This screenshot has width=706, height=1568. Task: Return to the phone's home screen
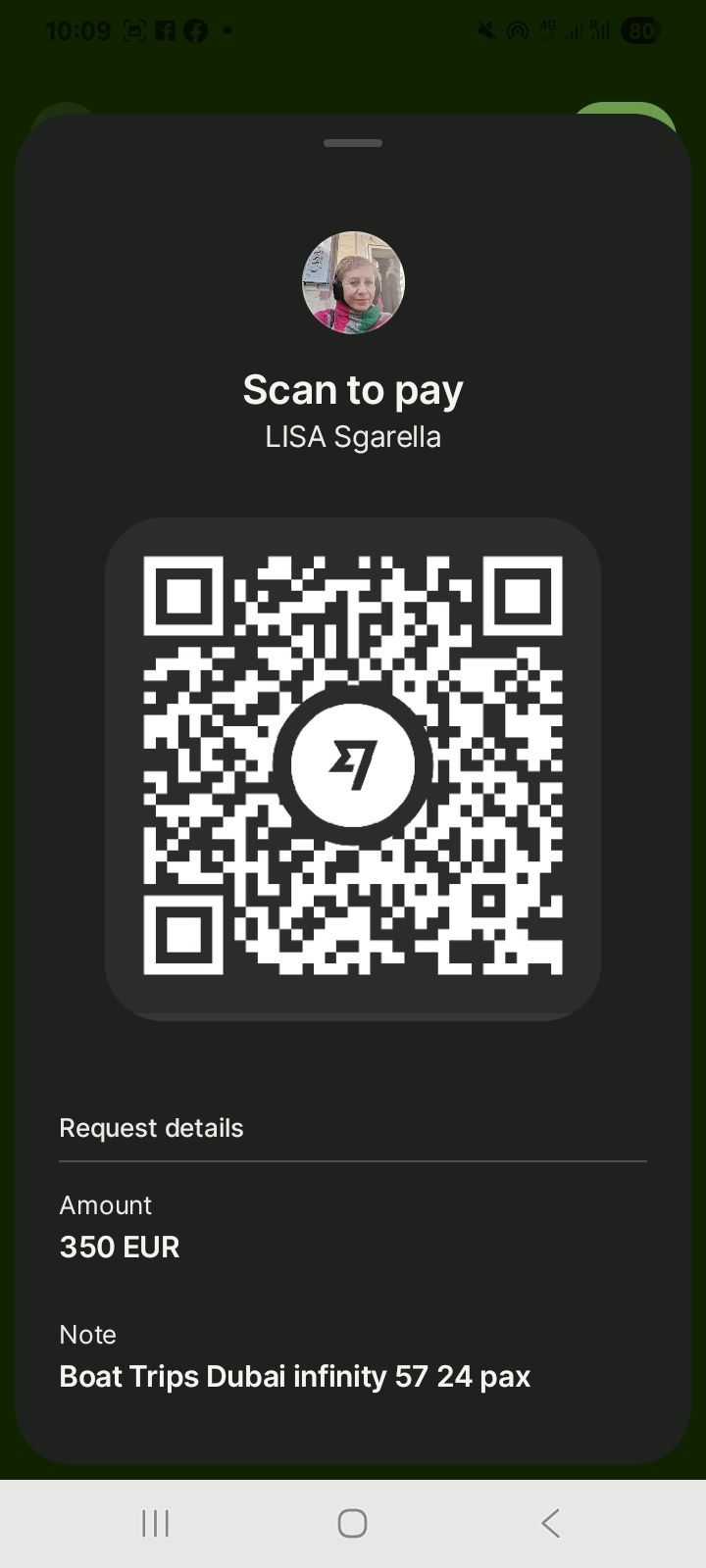point(352,1523)
